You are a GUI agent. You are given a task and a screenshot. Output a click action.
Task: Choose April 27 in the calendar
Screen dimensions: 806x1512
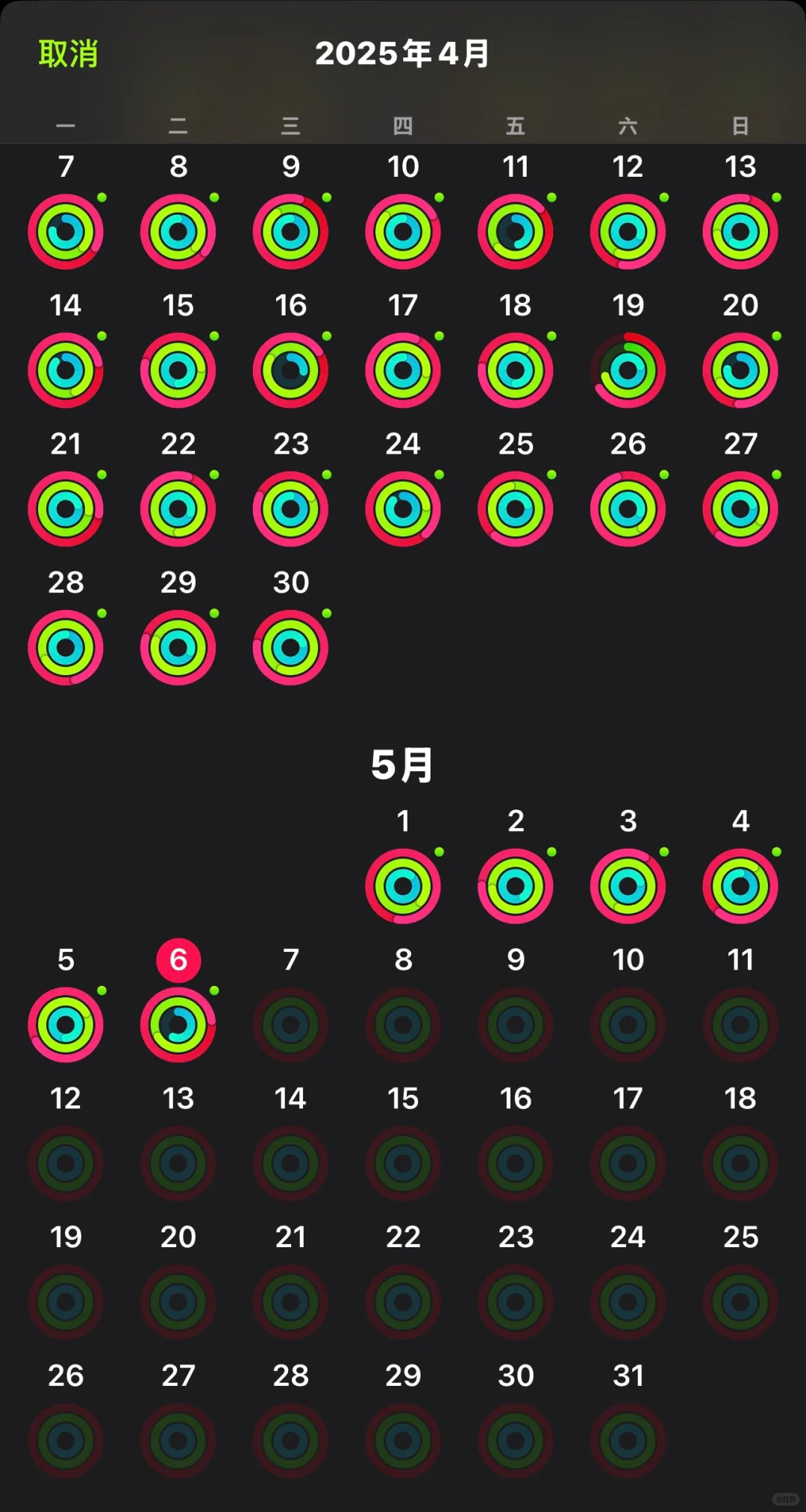pos(740,509)
